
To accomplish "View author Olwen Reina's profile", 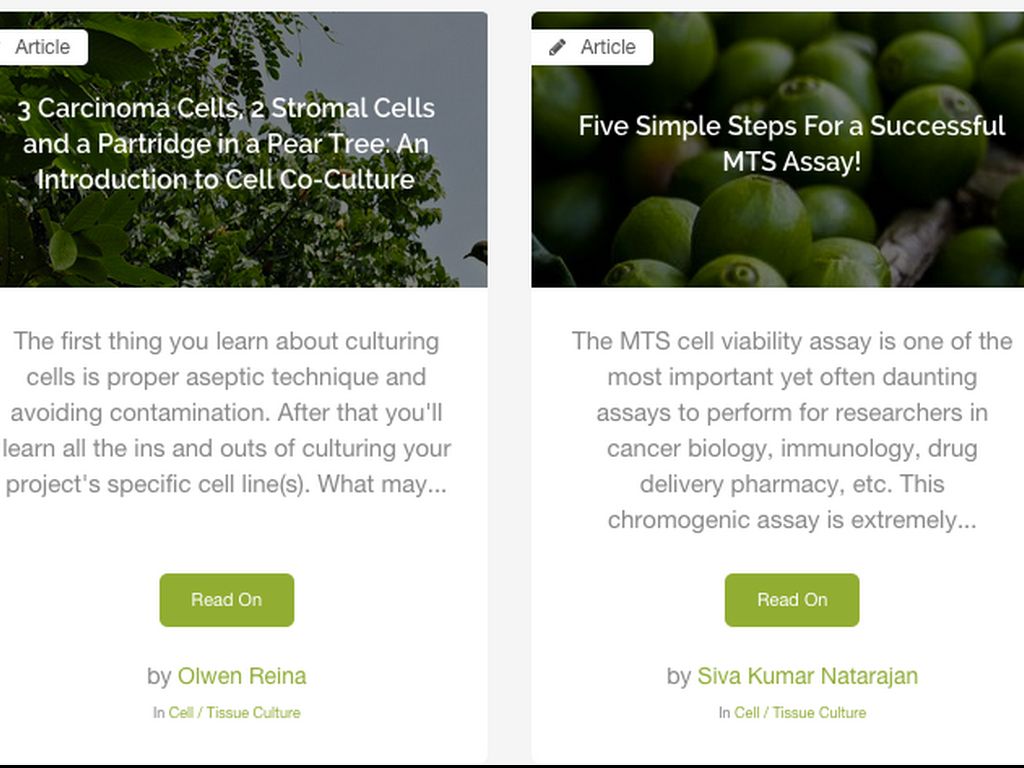I will pos(242,676).
